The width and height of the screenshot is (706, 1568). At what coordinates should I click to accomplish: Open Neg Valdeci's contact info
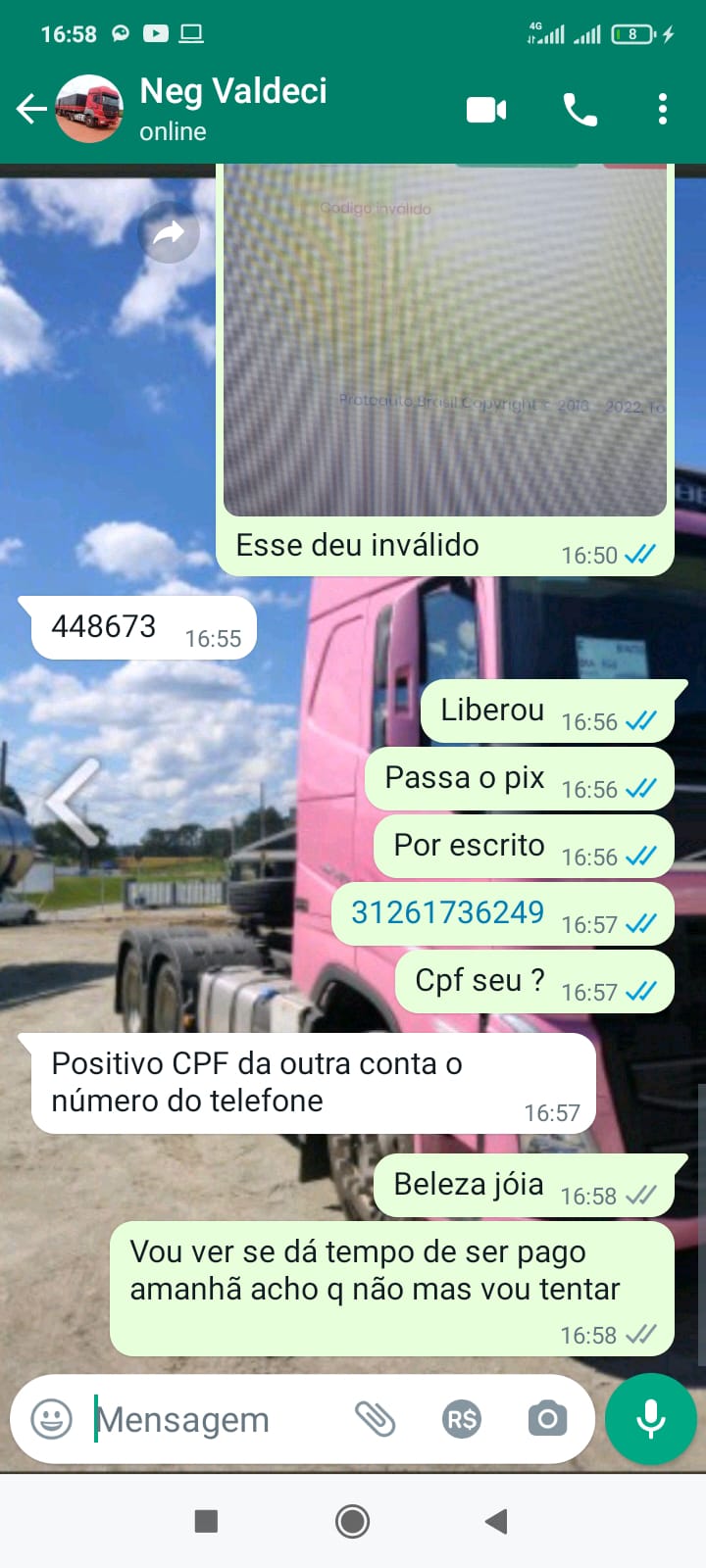(233, 108)
